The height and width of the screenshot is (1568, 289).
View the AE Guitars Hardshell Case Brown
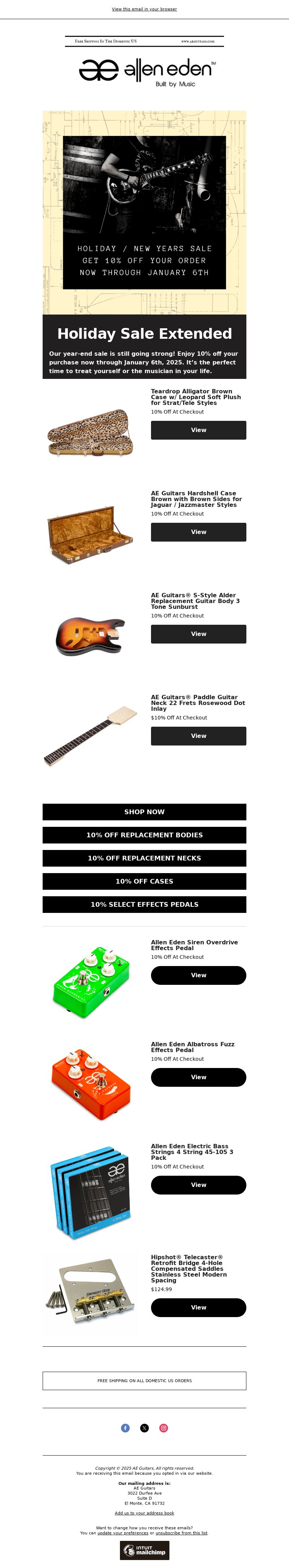click(x=198, y=532)
